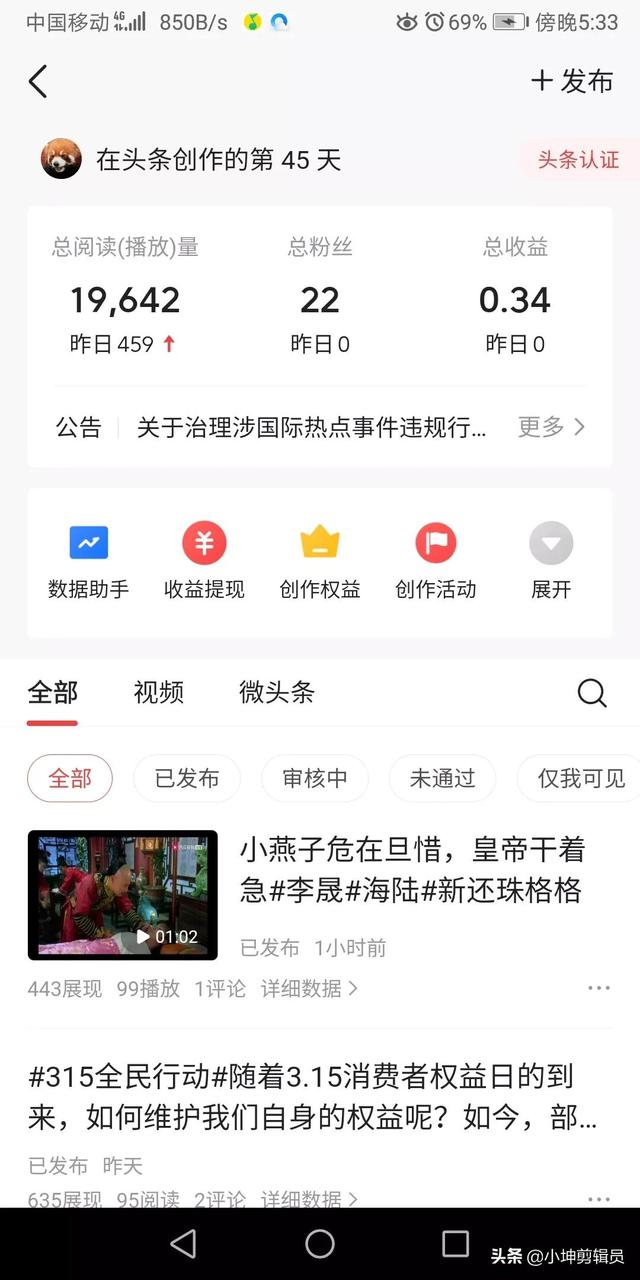View 详细数据 for the 小燕子 video
The height and width of the screenshot is (1280, 640).
coord(309,989)
